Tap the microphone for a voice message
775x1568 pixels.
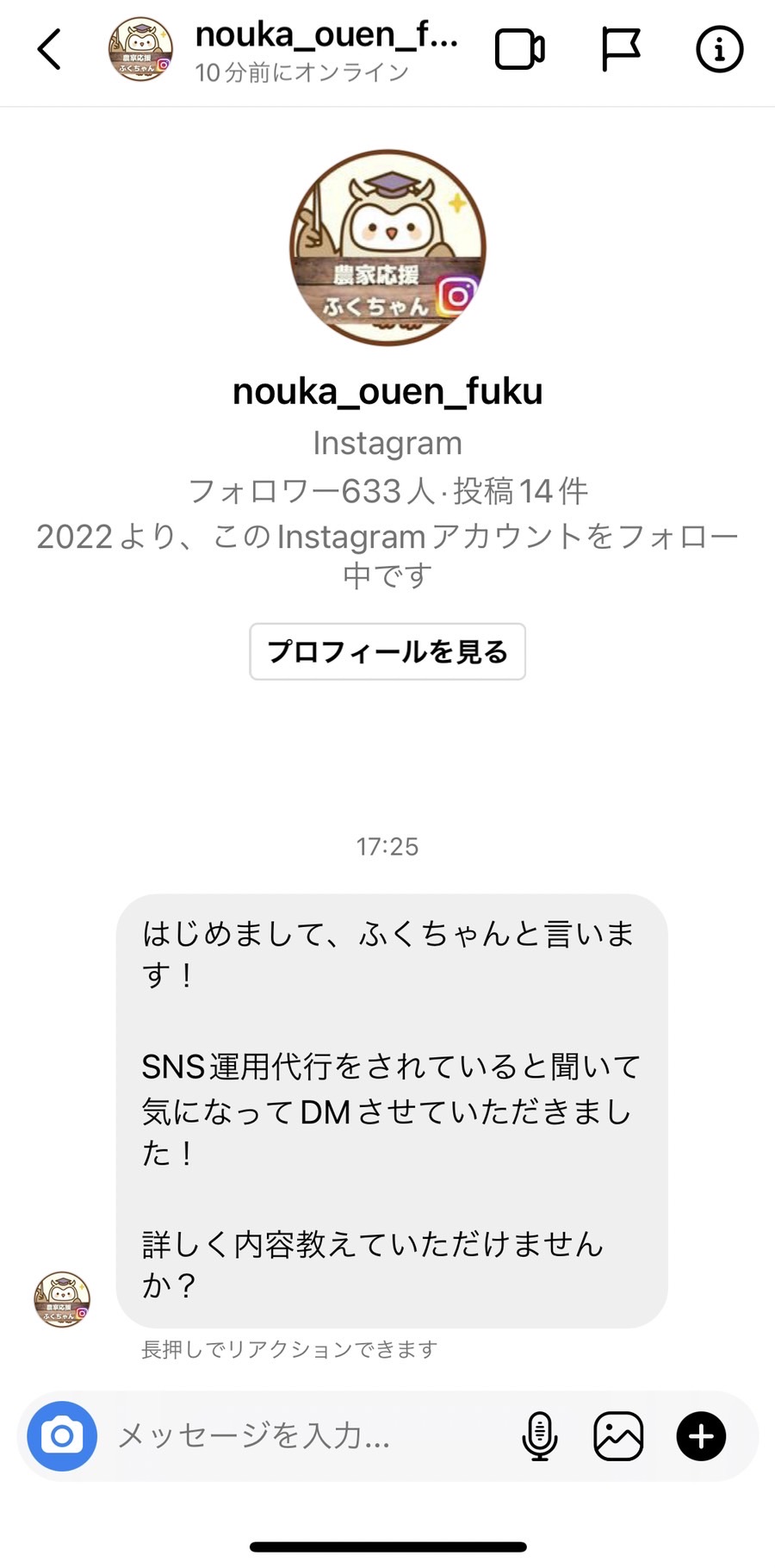[x=540, y=1436]
